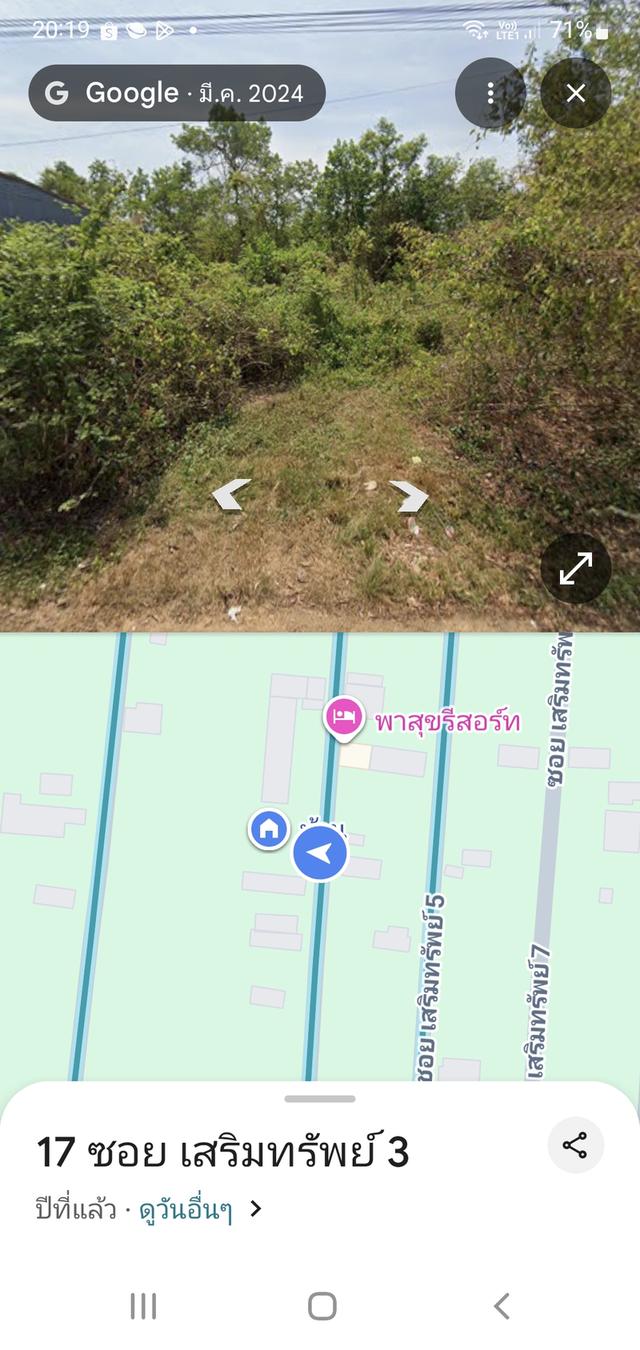Image resolution: width=640 pixels, height=1350 pixels.
Task: Move left along the street view
Action: 231,494
